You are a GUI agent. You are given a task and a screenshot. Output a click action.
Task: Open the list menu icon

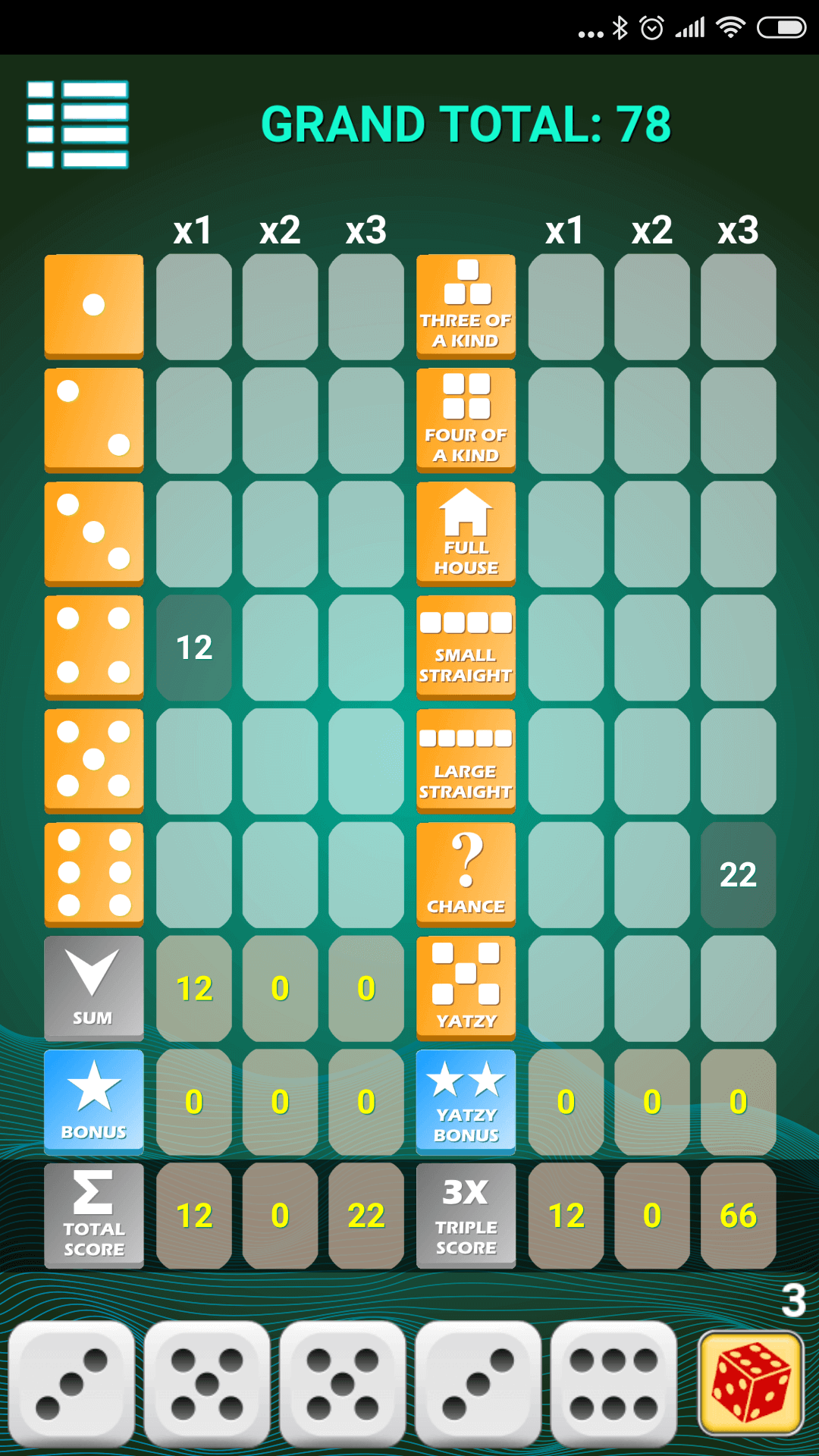coord(77,124)
